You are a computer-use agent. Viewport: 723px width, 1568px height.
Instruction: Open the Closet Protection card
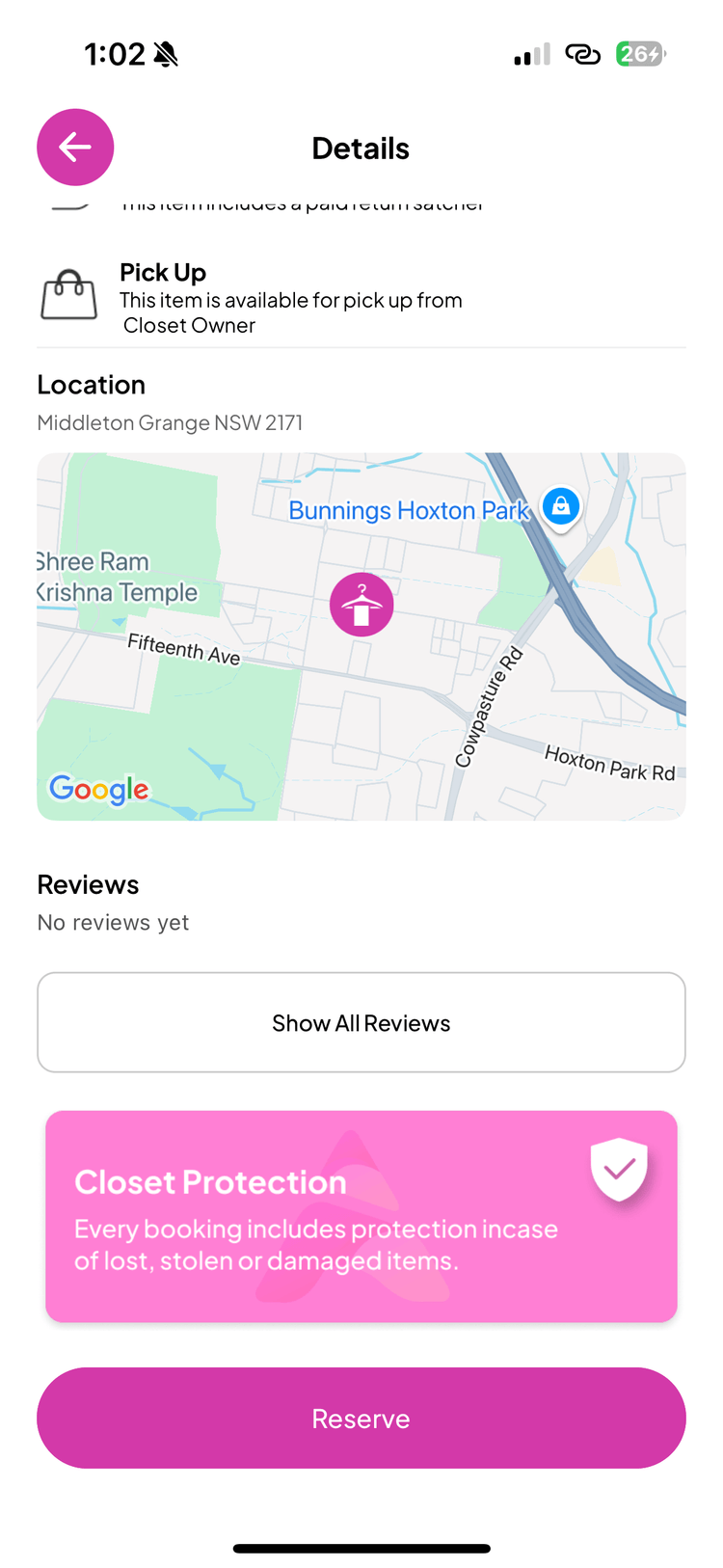361,1215
